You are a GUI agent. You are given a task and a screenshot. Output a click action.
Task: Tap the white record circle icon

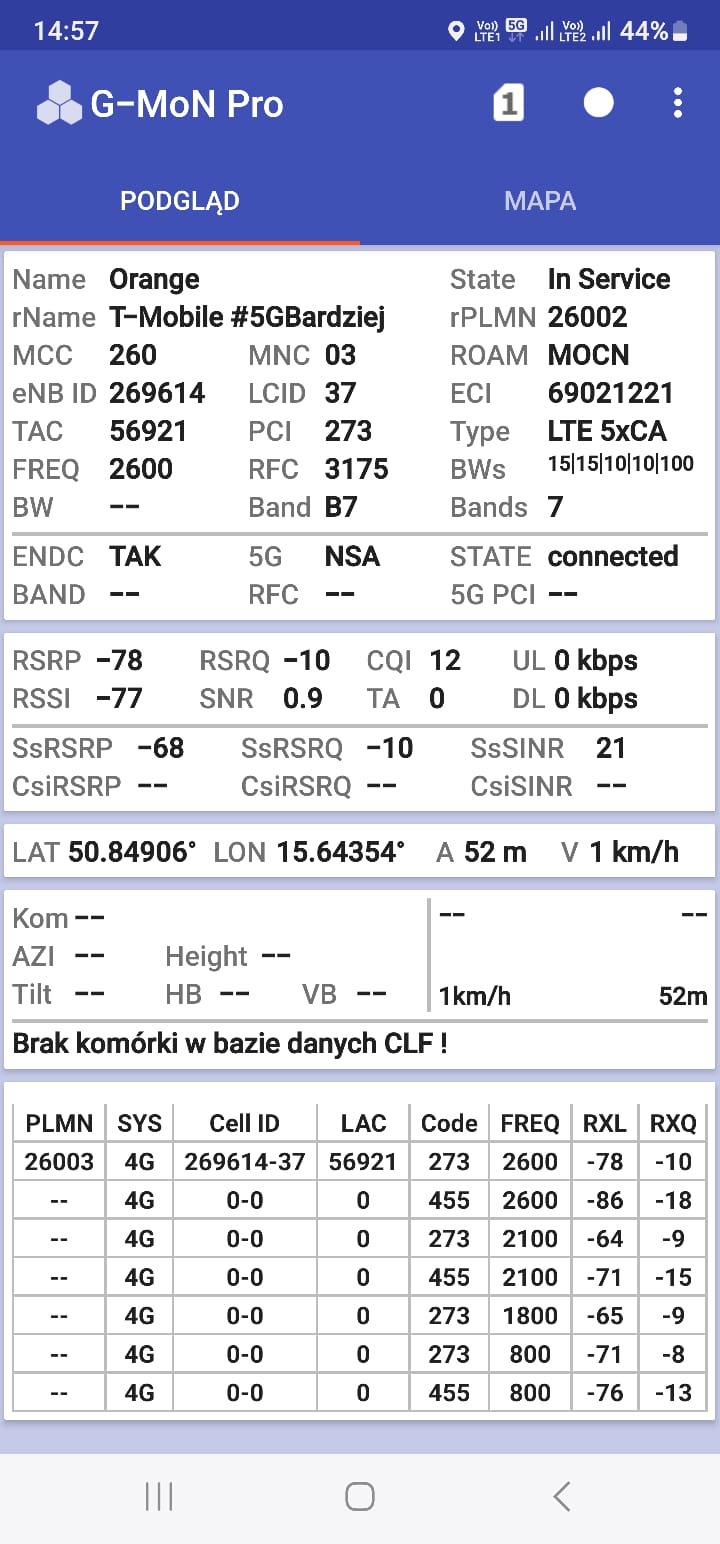(598, 103)
